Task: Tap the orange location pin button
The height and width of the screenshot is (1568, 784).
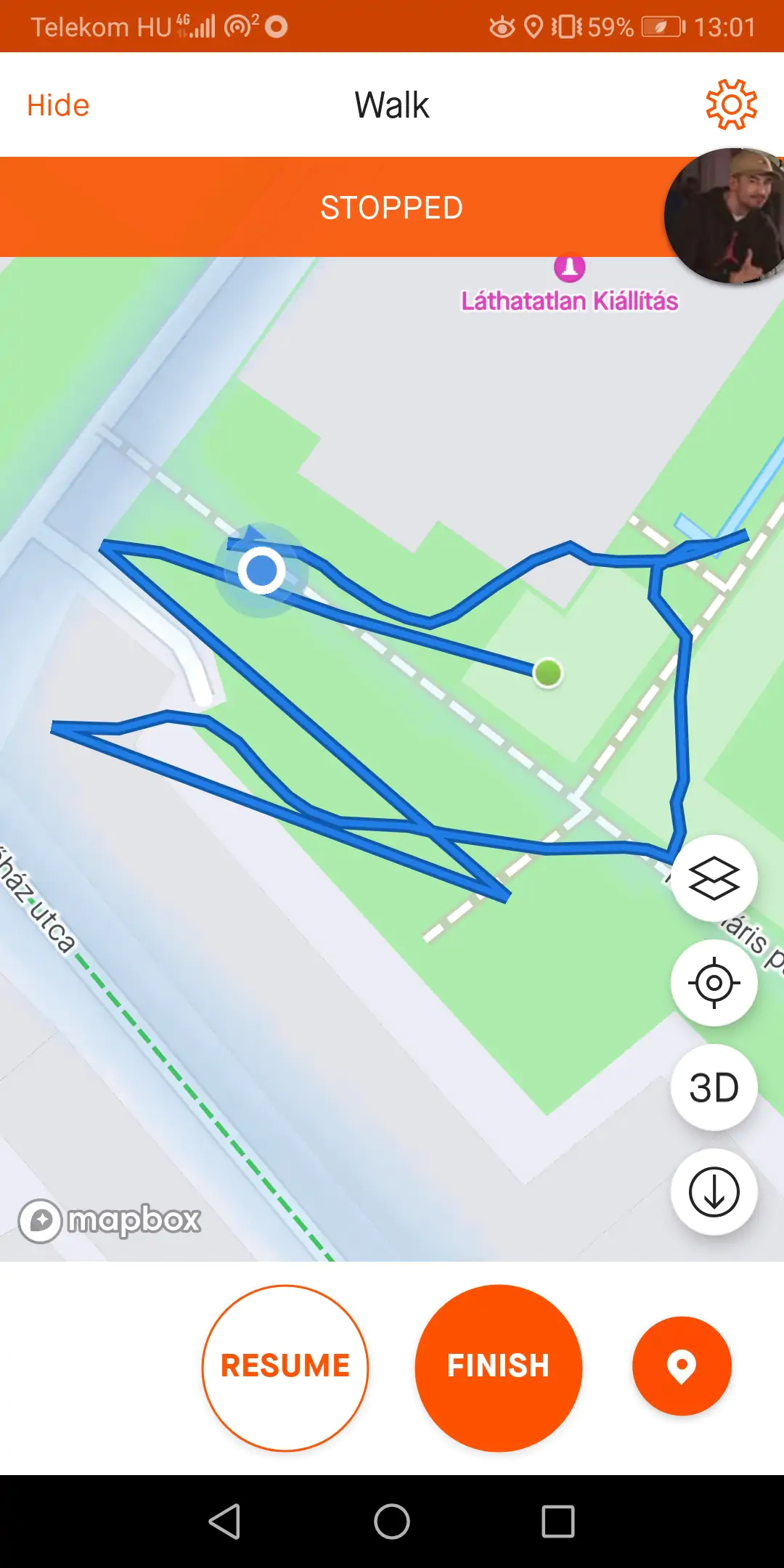Action: point(682,1366)
